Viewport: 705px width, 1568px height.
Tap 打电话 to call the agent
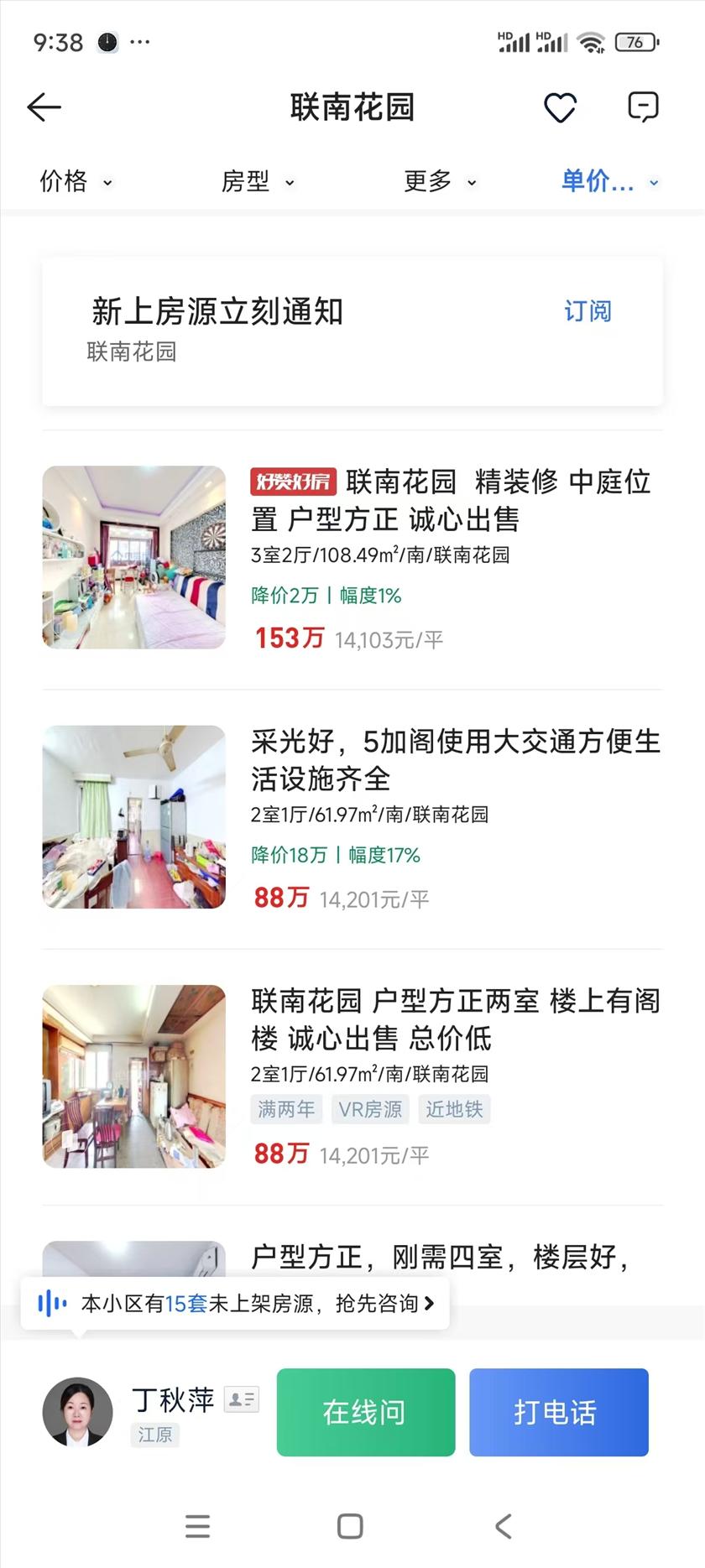[558, 1412]
